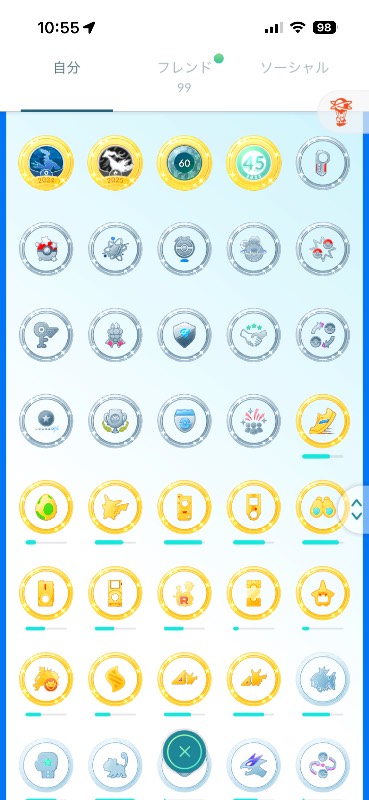Screen dimensions: 369x800
Task: View the atom symbol medal
Action: (115, 249)
